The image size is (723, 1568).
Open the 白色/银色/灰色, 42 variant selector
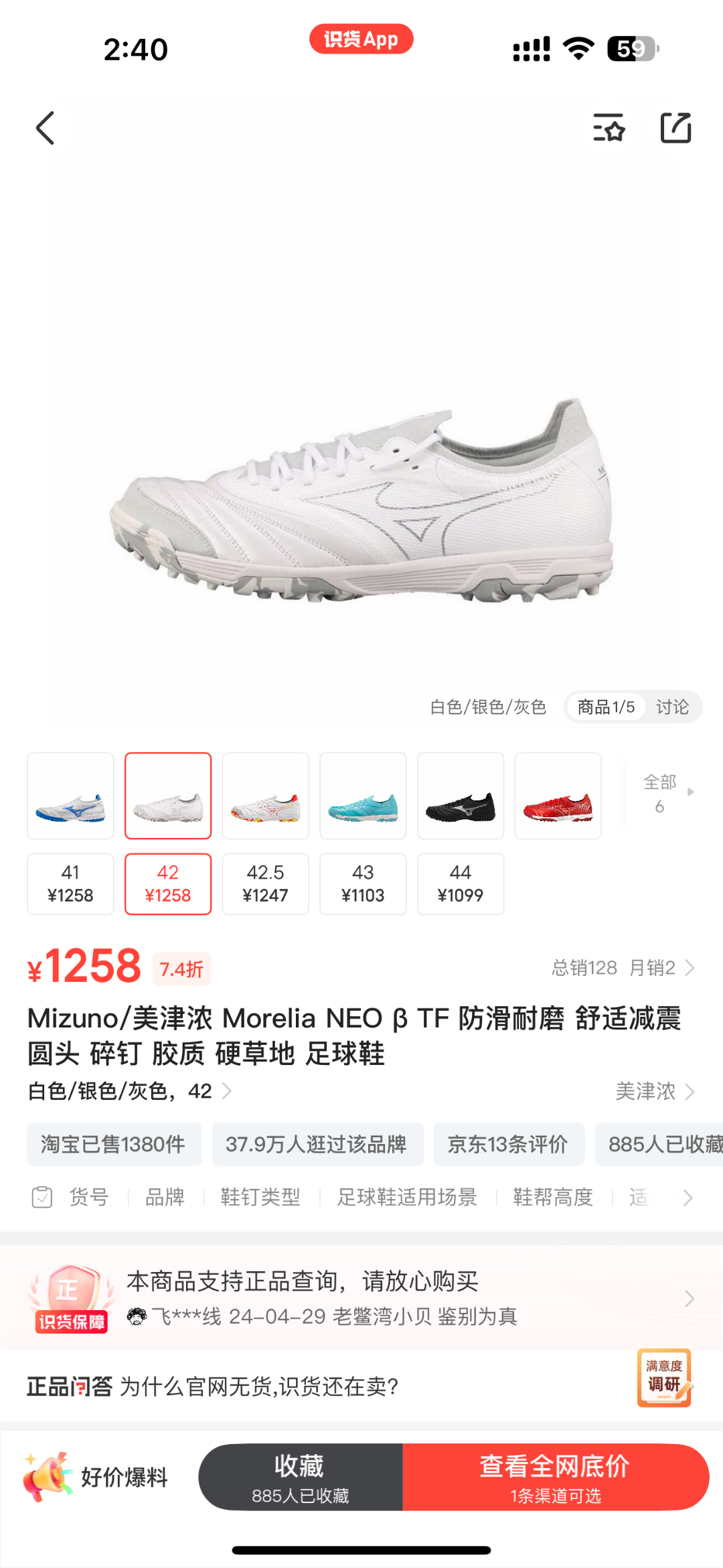(129, 1091)
